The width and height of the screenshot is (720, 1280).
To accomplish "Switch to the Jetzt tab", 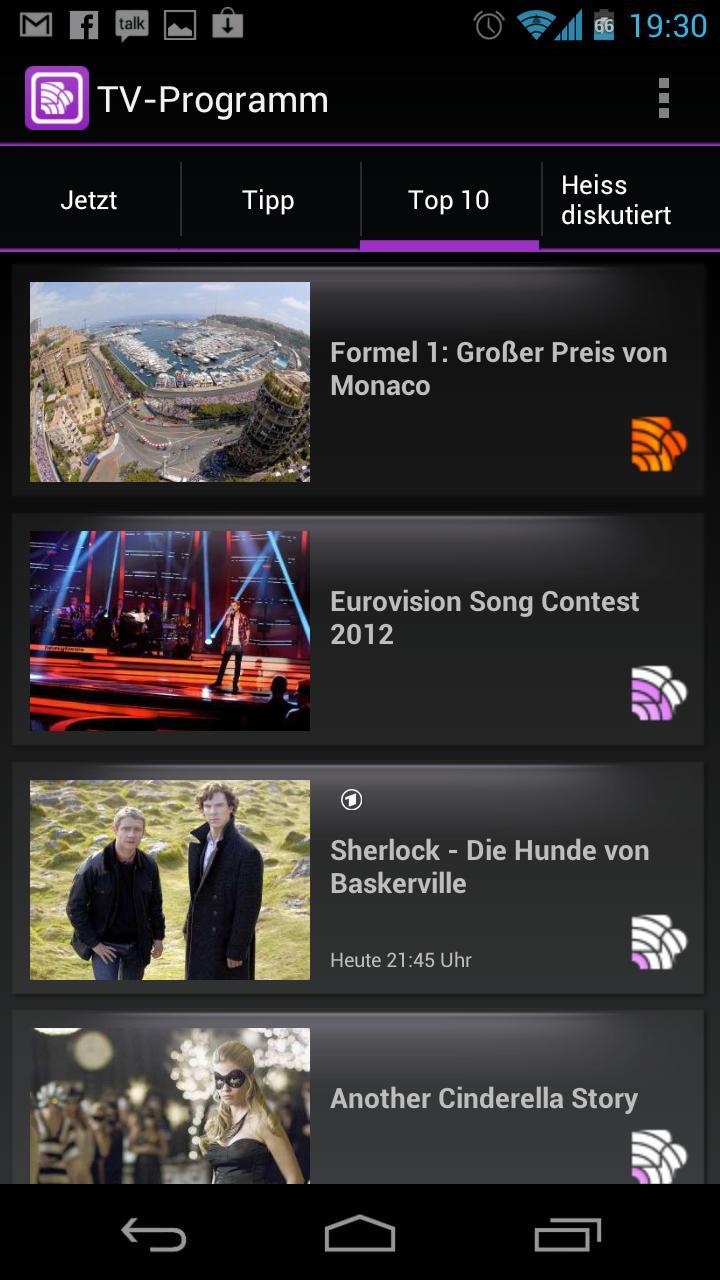I will (89, 200).
